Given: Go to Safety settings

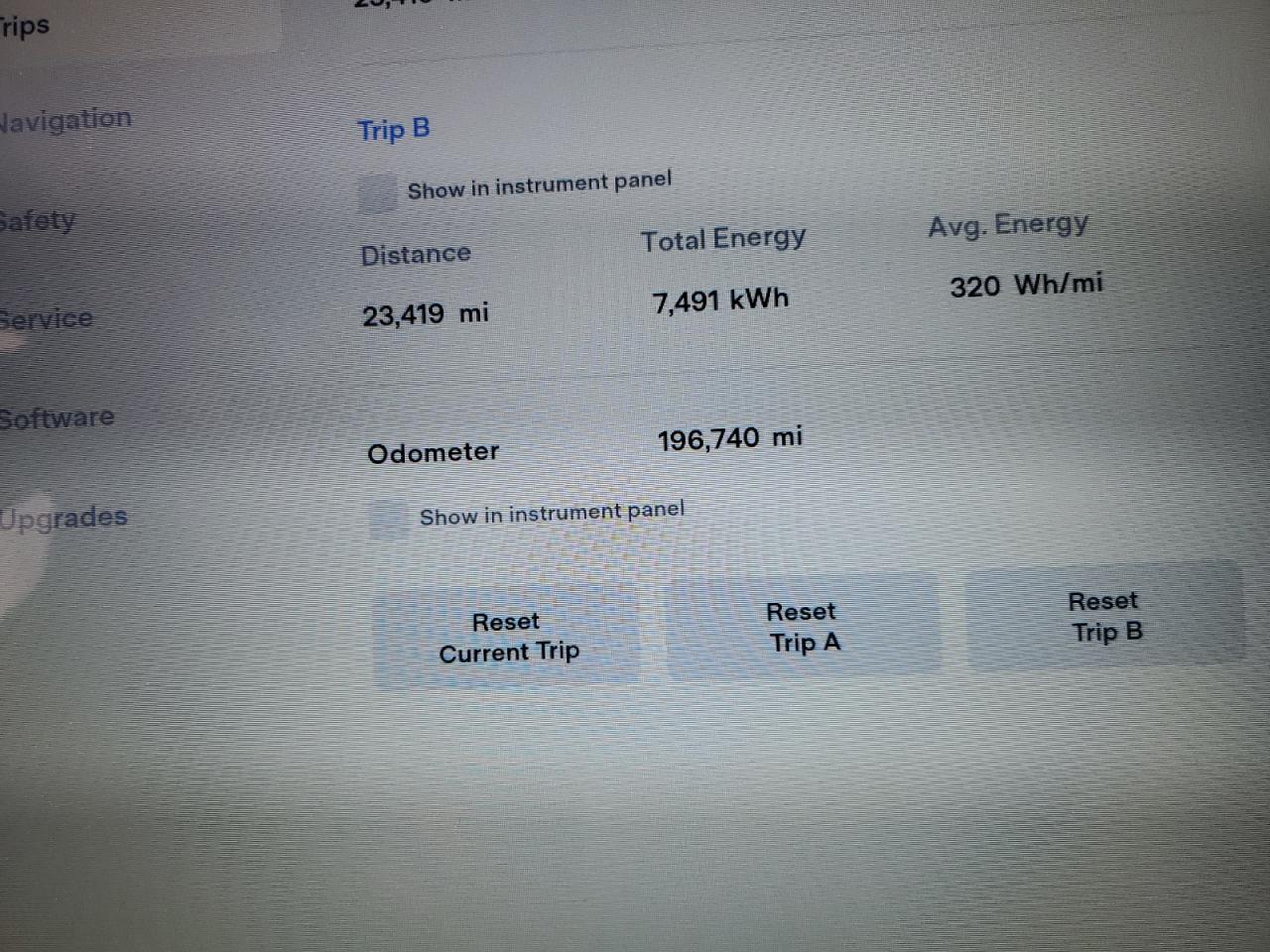Looking at the screenshot, I should coord(38,219).
